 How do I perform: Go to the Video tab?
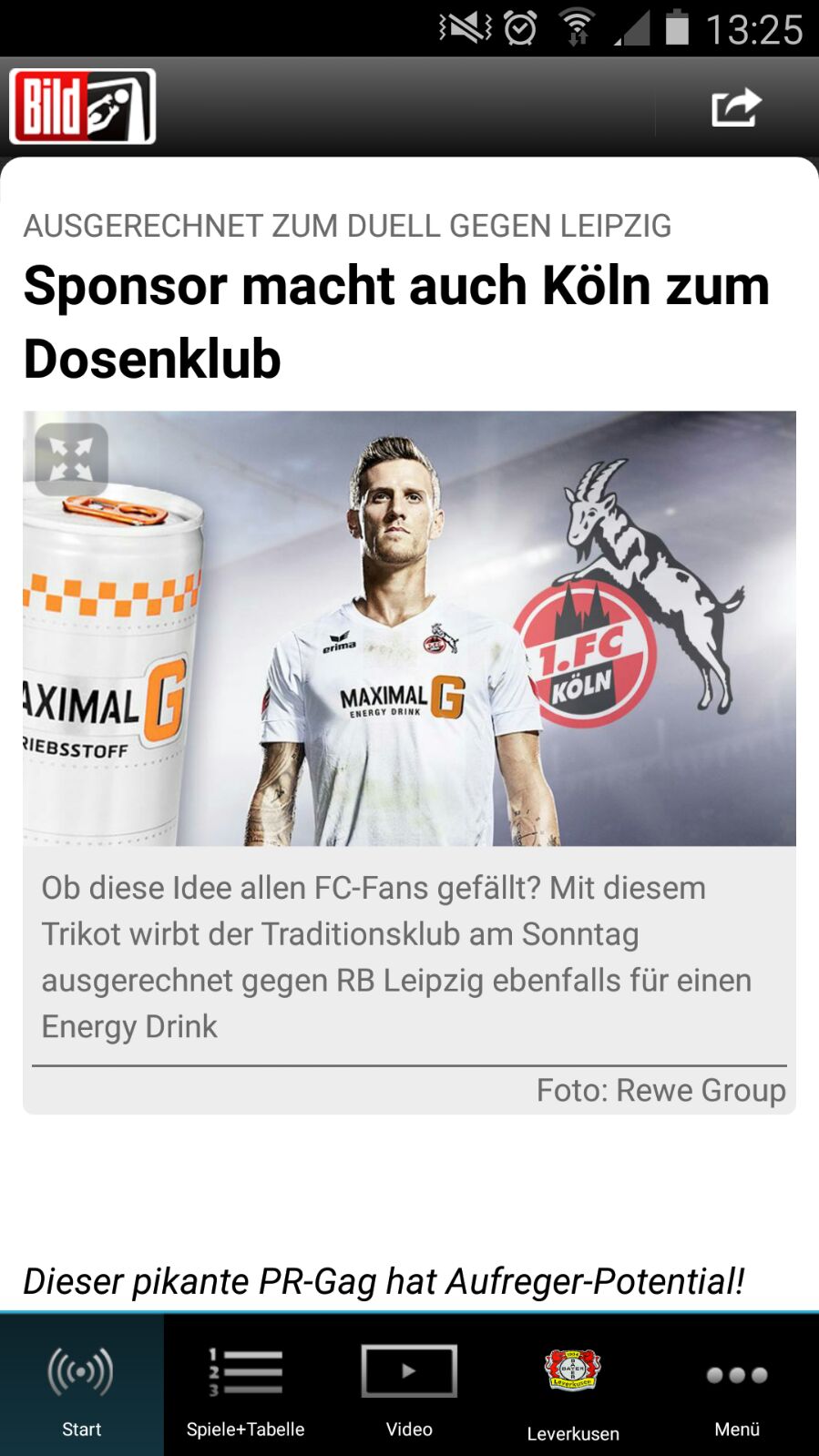(409, 1386)
